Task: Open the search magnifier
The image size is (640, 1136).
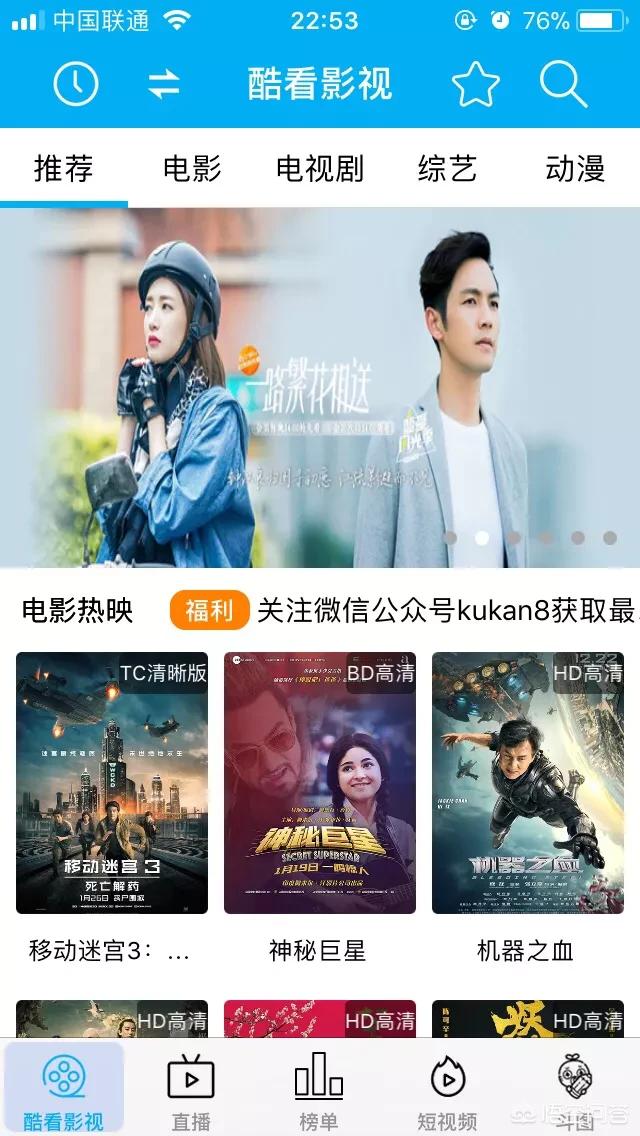Action: (563, 85)
